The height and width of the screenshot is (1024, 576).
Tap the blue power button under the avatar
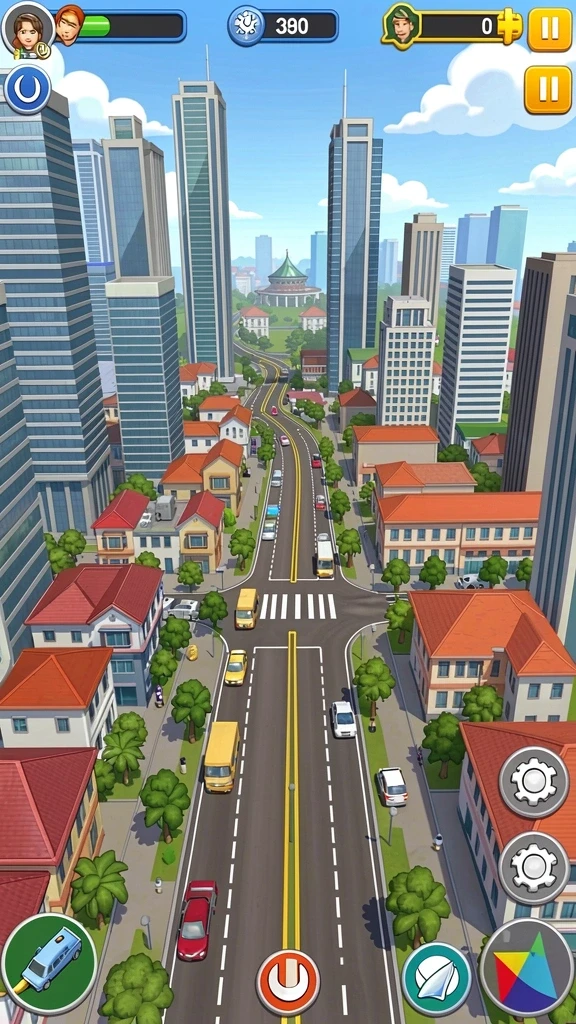pyautogui.click(x=28, y=89)
